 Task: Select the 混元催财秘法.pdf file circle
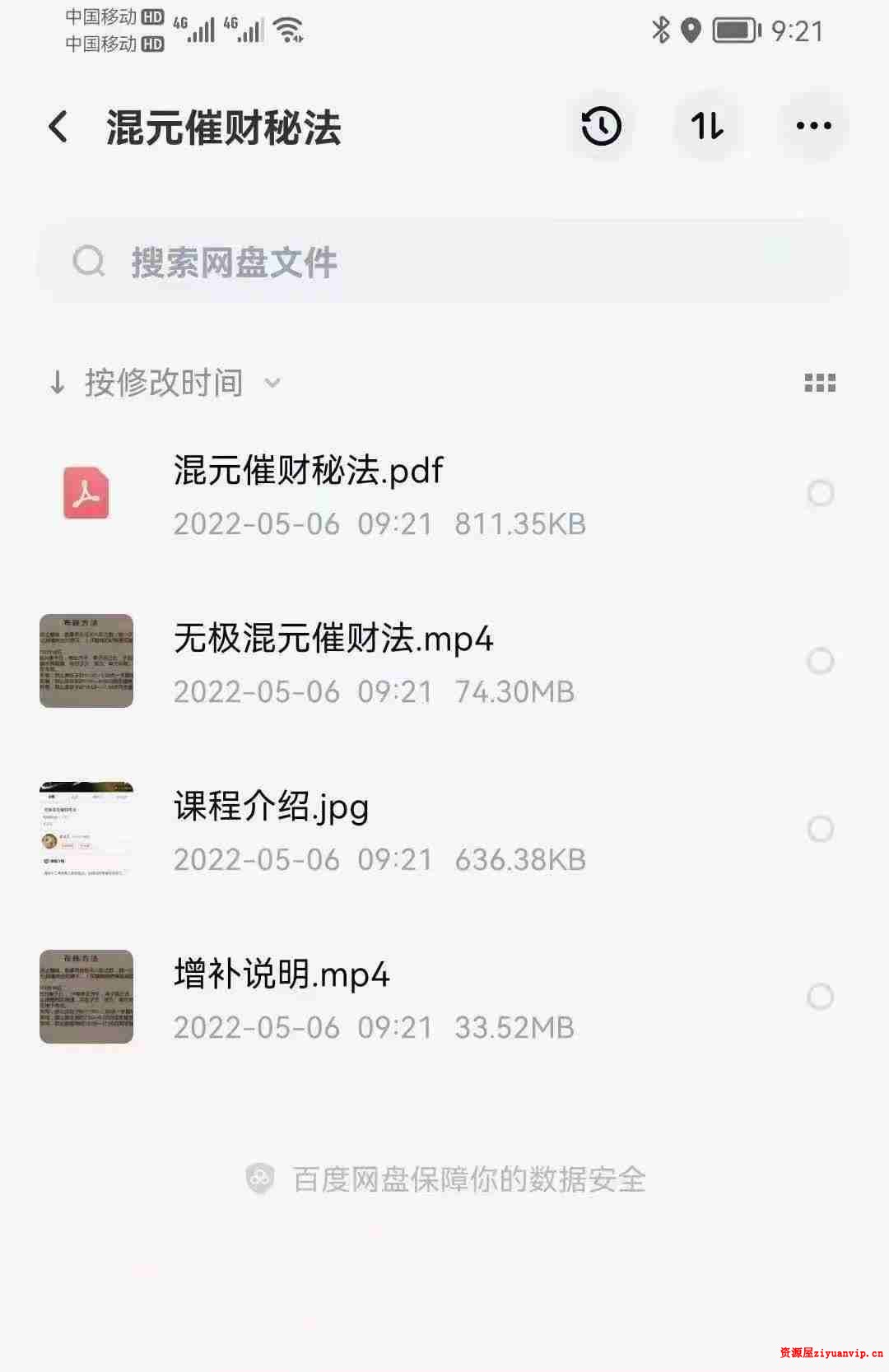[821, 494]
